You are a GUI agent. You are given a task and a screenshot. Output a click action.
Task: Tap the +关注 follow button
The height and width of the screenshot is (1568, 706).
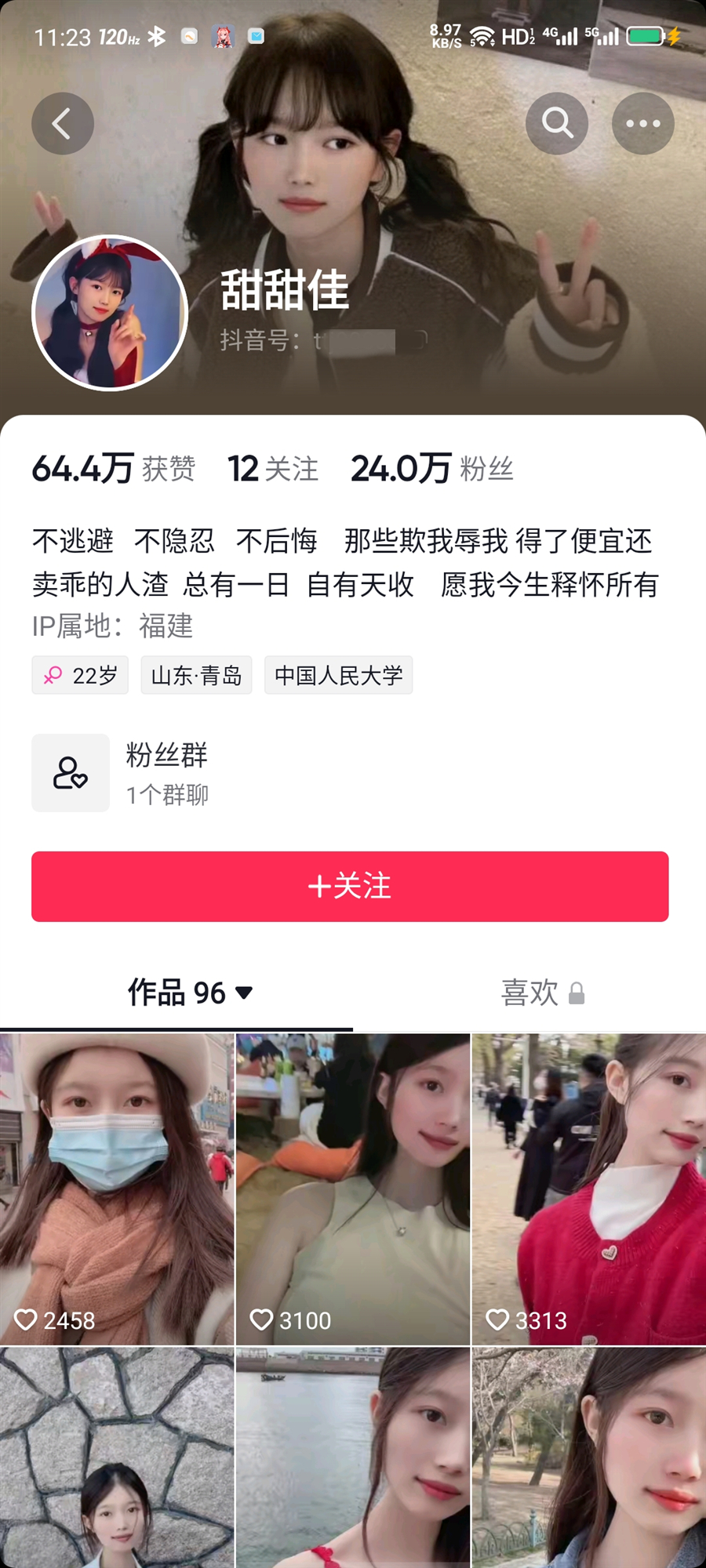click(x=352, y=887)
